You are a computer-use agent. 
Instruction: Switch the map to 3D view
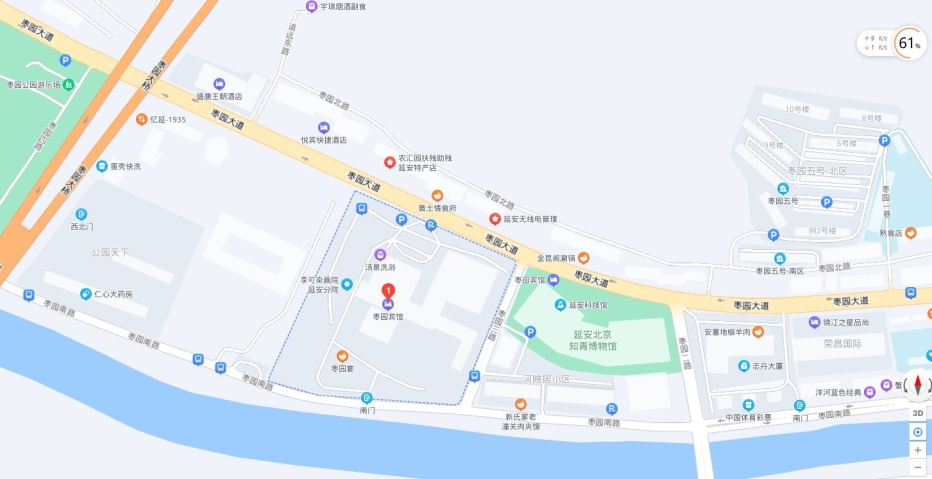click(917, 413)
